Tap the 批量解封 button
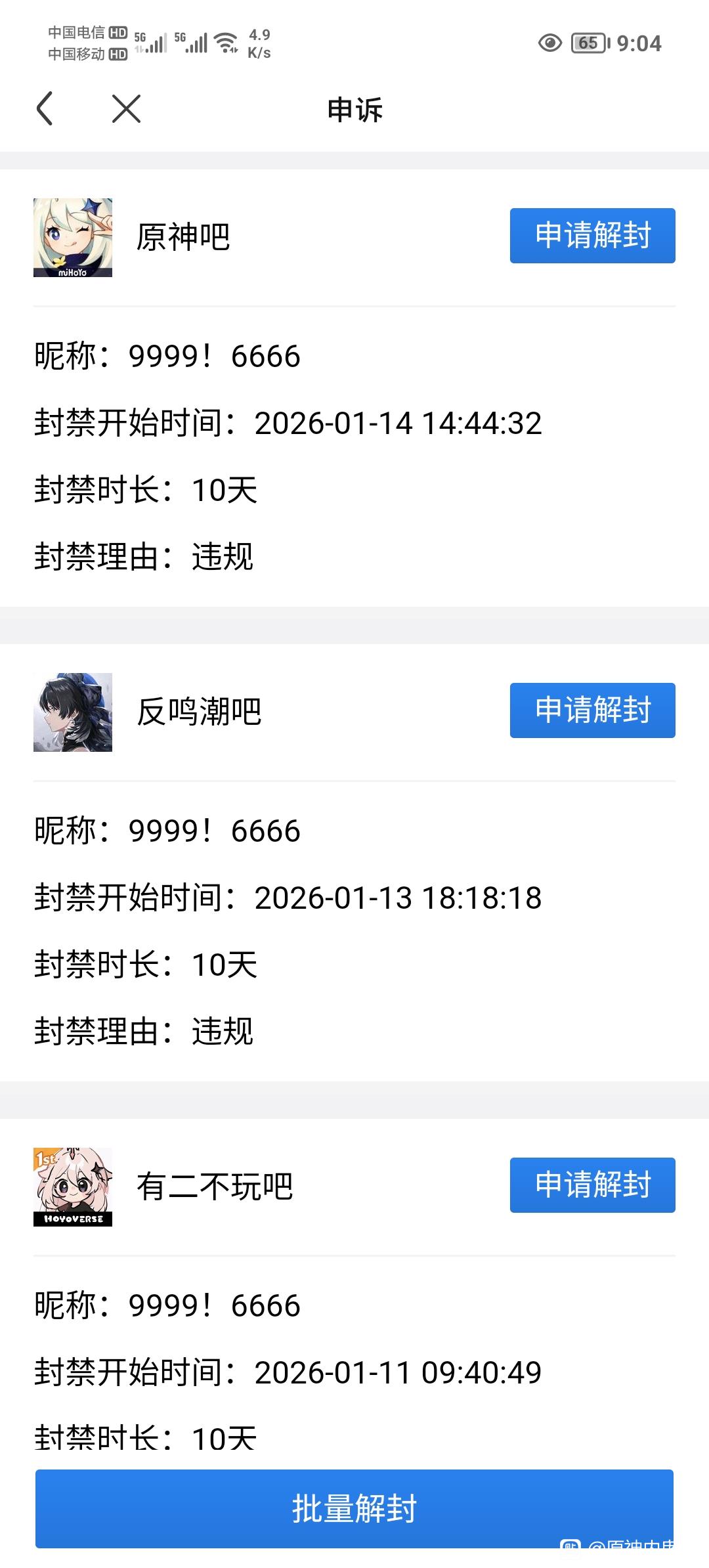 pos(354,1508)
